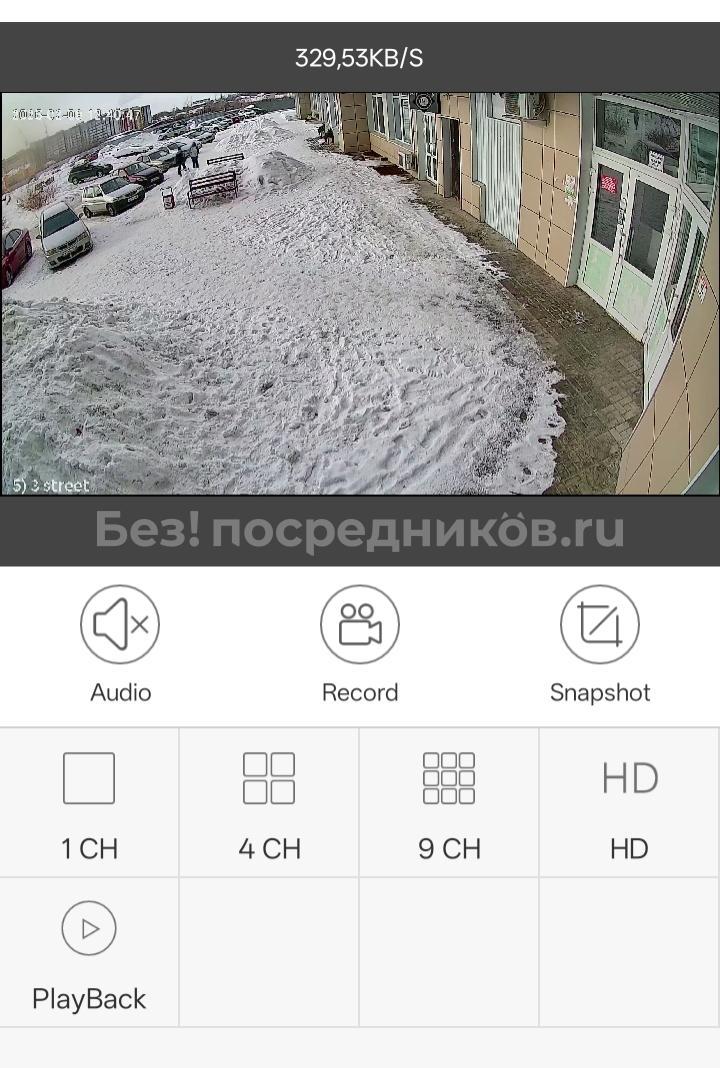Open PlayBack recordings

coord(89,952)
